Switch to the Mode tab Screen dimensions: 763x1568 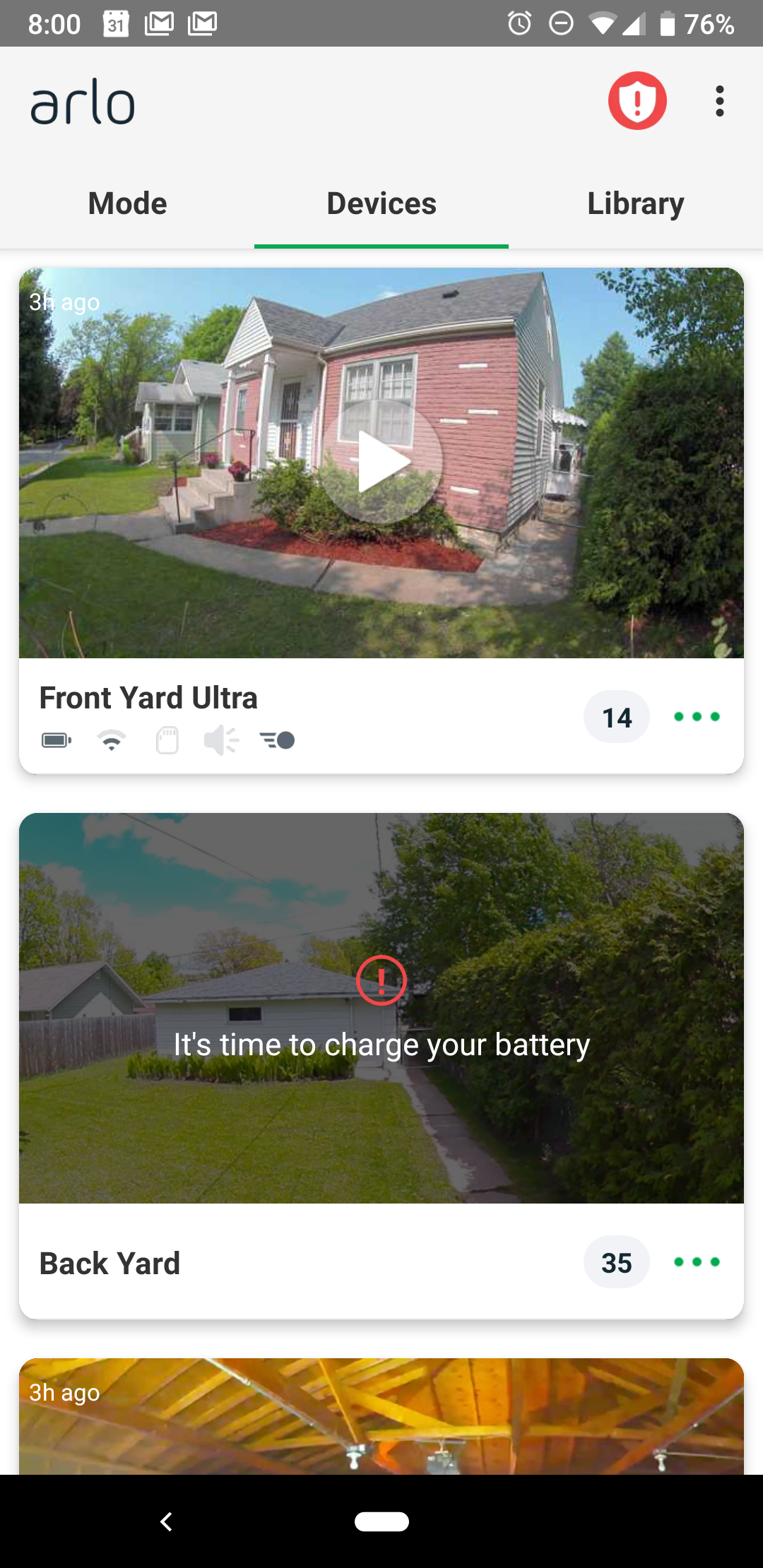[126, 203]
